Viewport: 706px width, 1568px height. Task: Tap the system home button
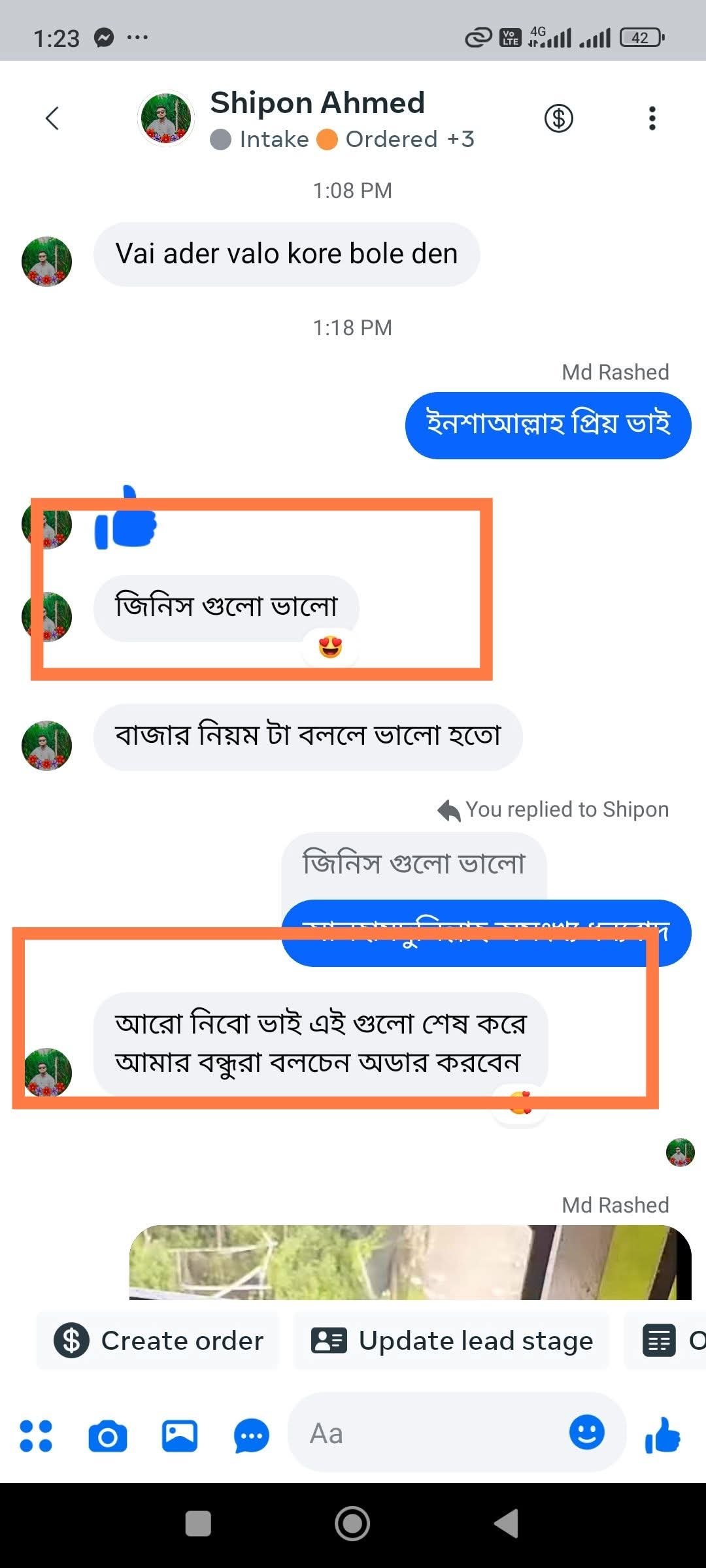coord(352,1523)
